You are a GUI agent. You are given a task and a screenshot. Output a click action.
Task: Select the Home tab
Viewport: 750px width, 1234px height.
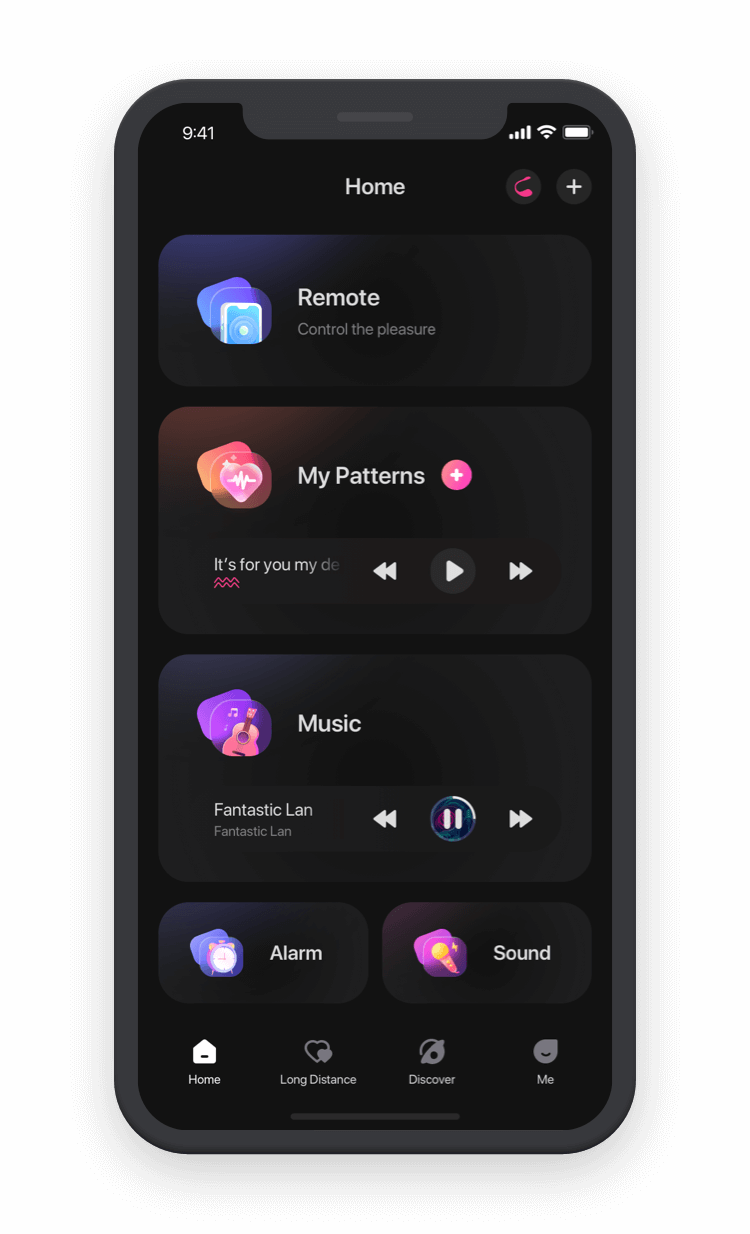(x=204, y=1062)
